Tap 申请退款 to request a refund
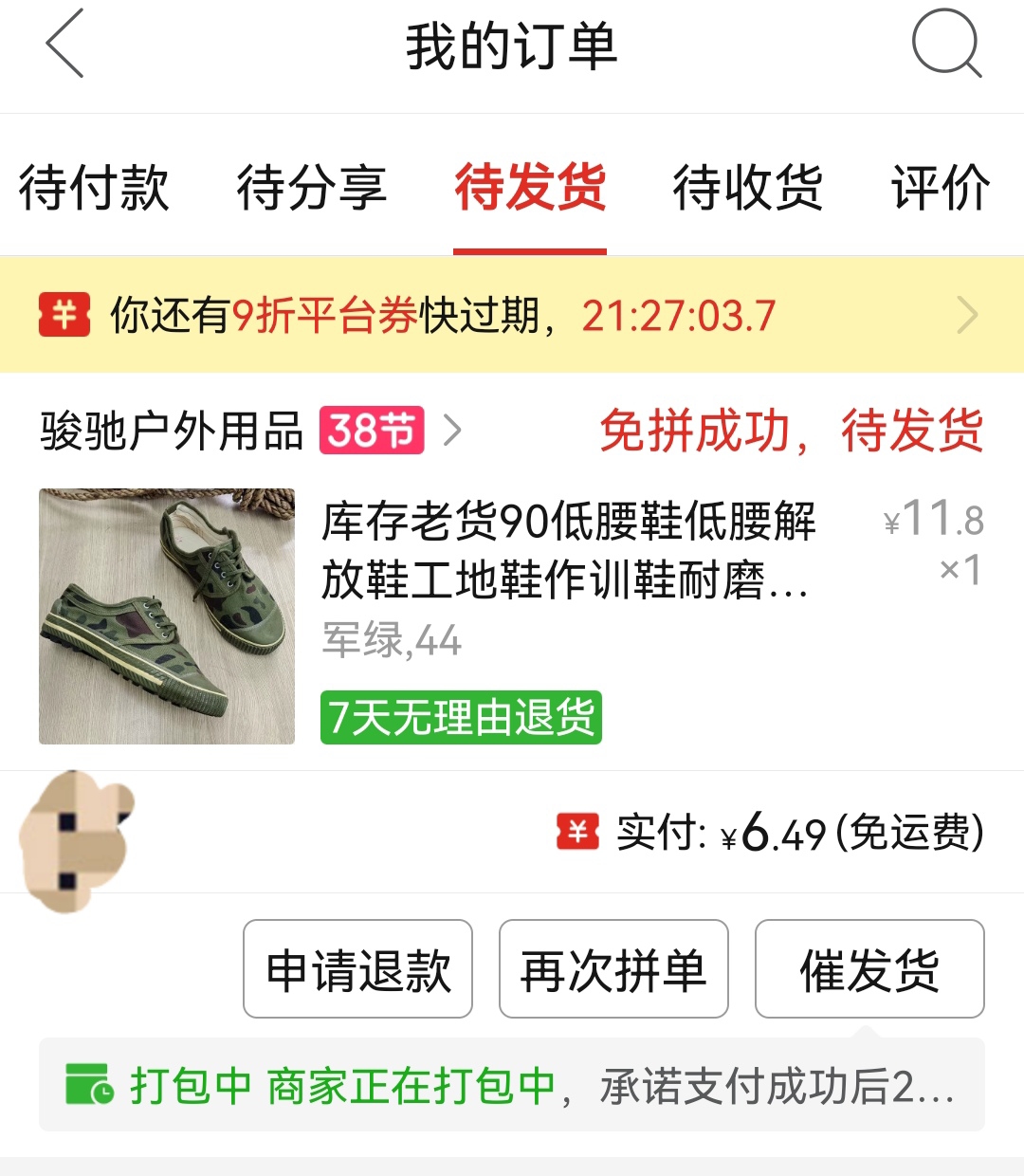 357,969
